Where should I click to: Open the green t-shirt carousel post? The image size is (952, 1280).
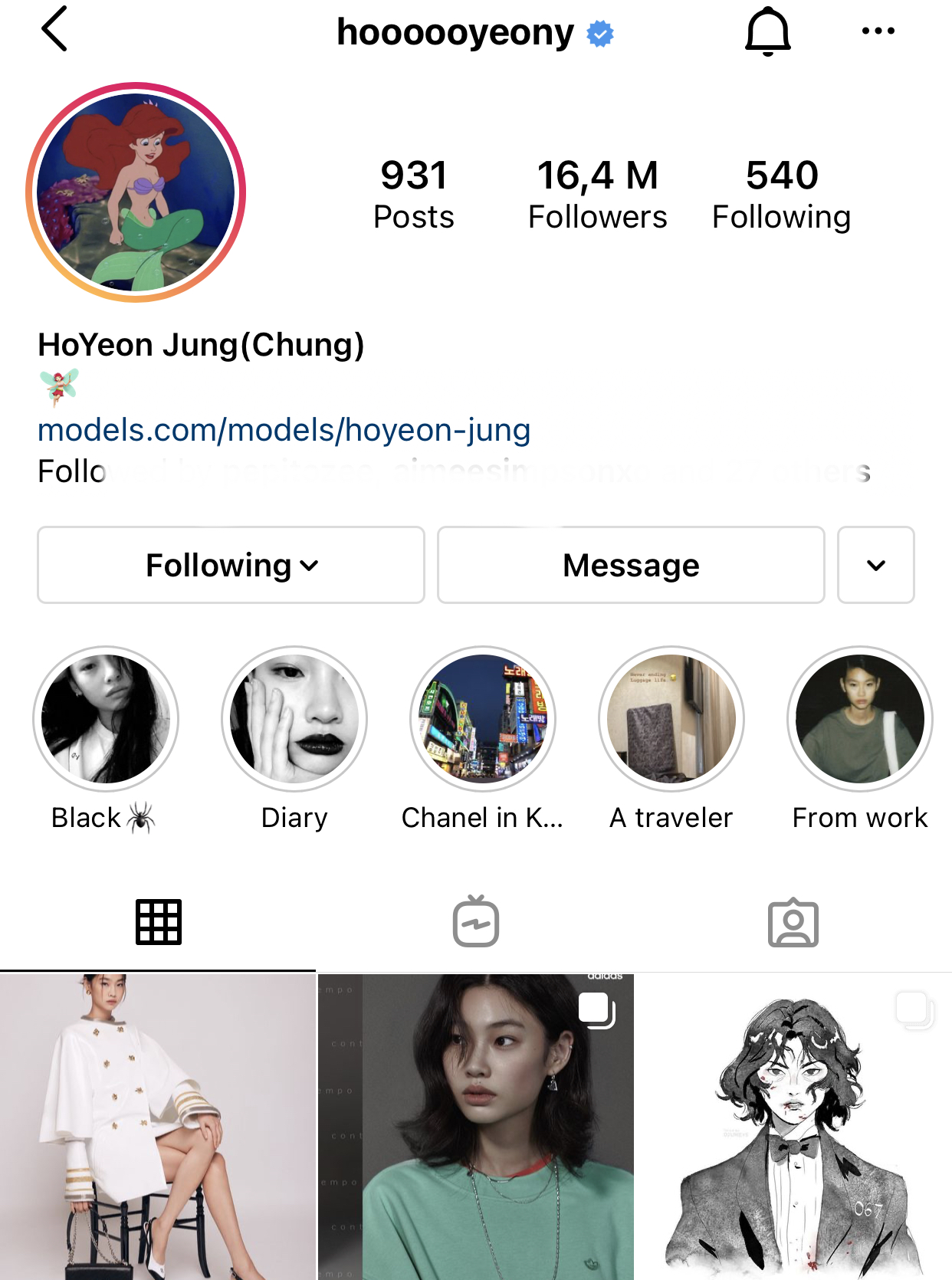tap(476, 1127)
